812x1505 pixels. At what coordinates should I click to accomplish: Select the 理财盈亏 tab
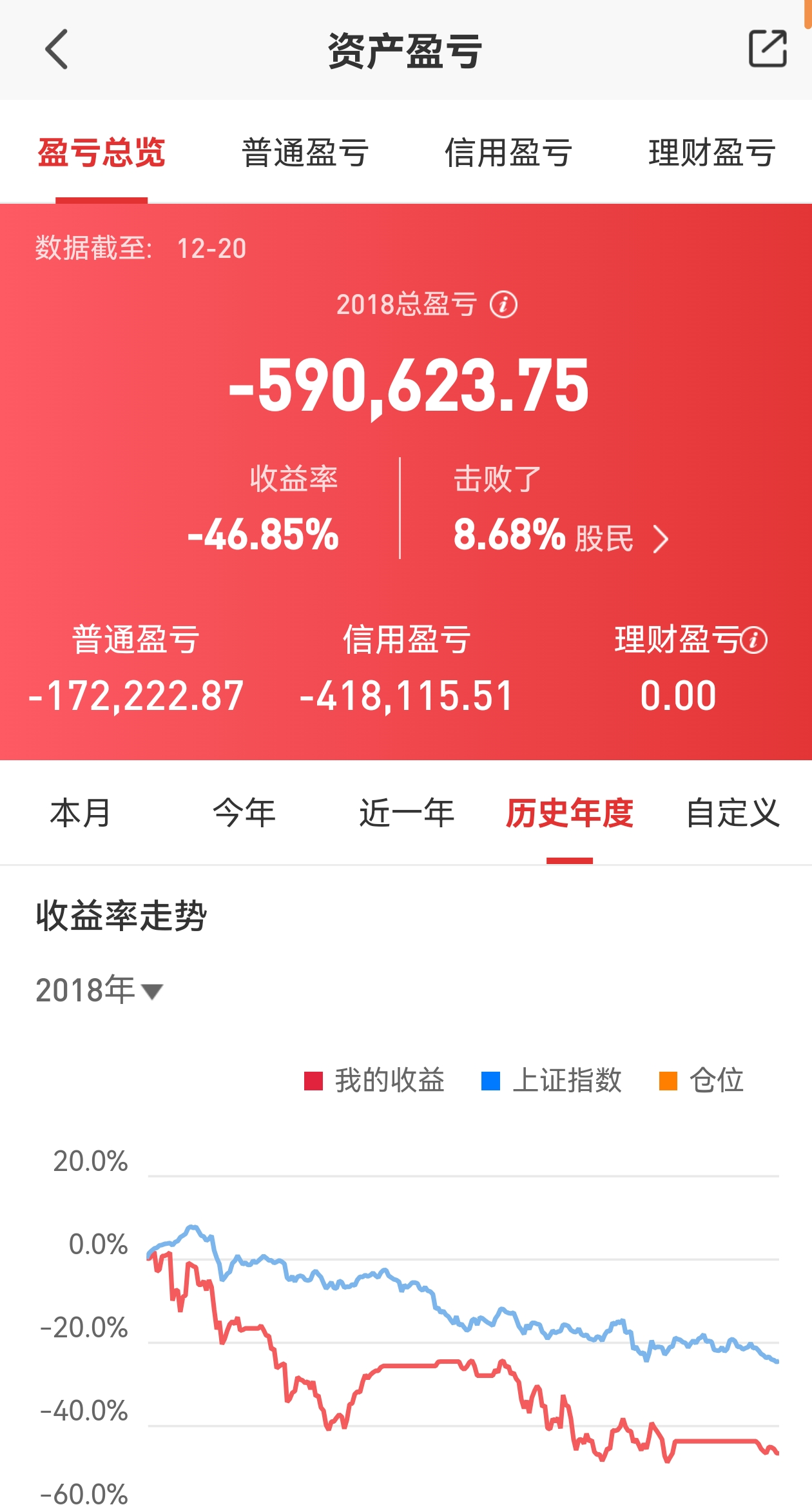click(711, 153)
